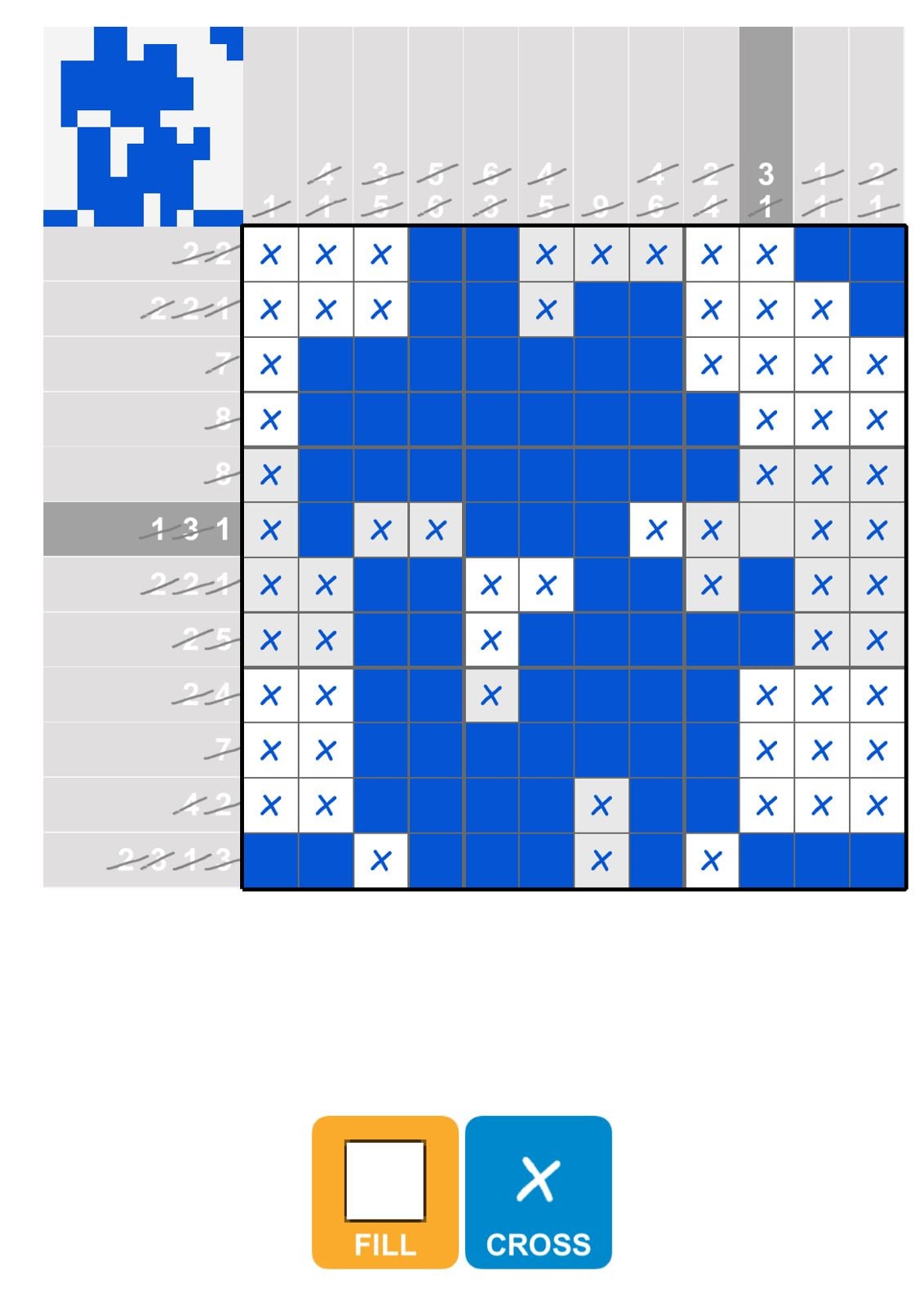Viewport: 924px width, 1306px height.
Task: Select the FILL mode button
Action: tap(384, 1192)
